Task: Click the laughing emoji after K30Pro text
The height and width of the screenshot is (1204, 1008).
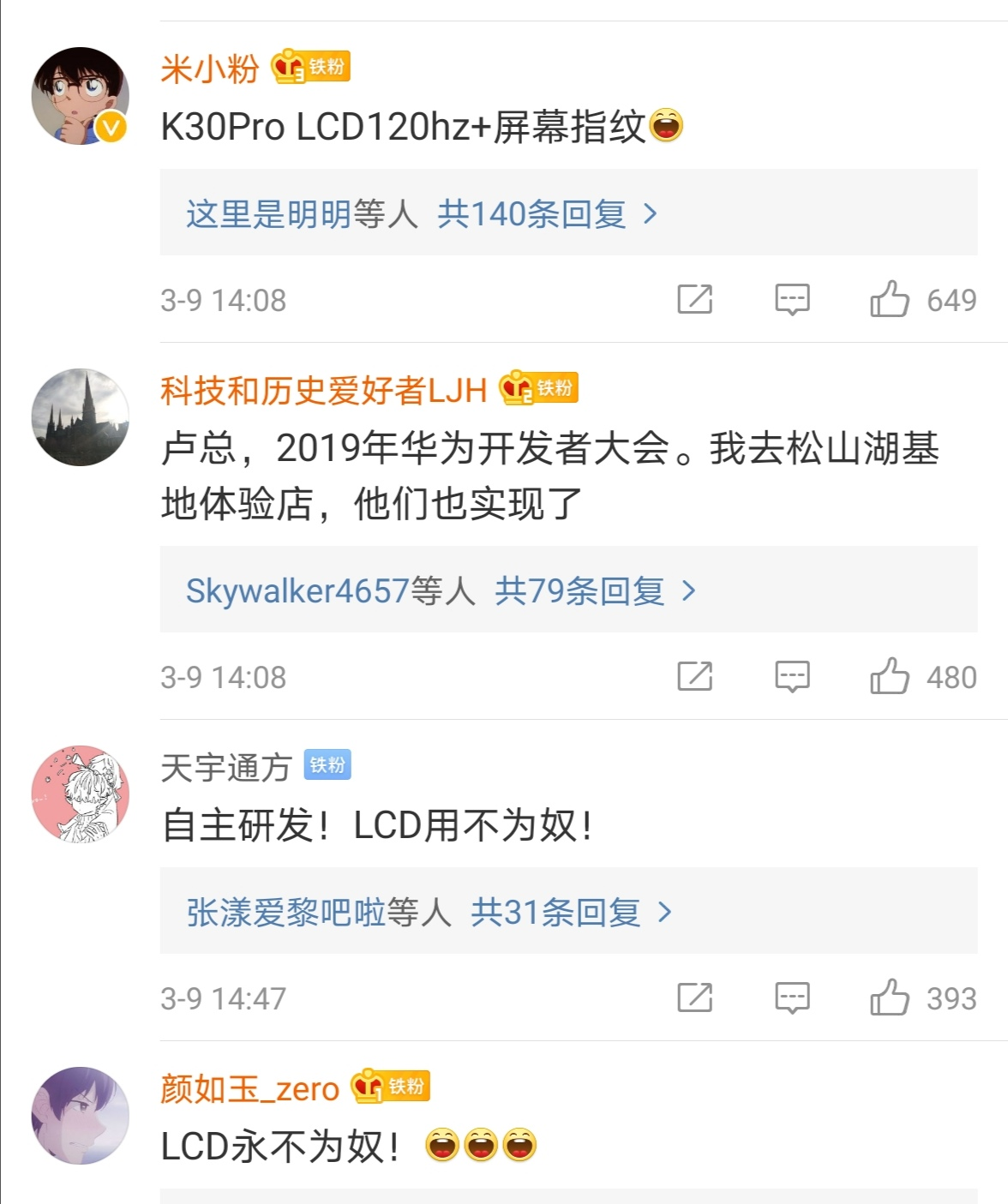Action: 668,129
